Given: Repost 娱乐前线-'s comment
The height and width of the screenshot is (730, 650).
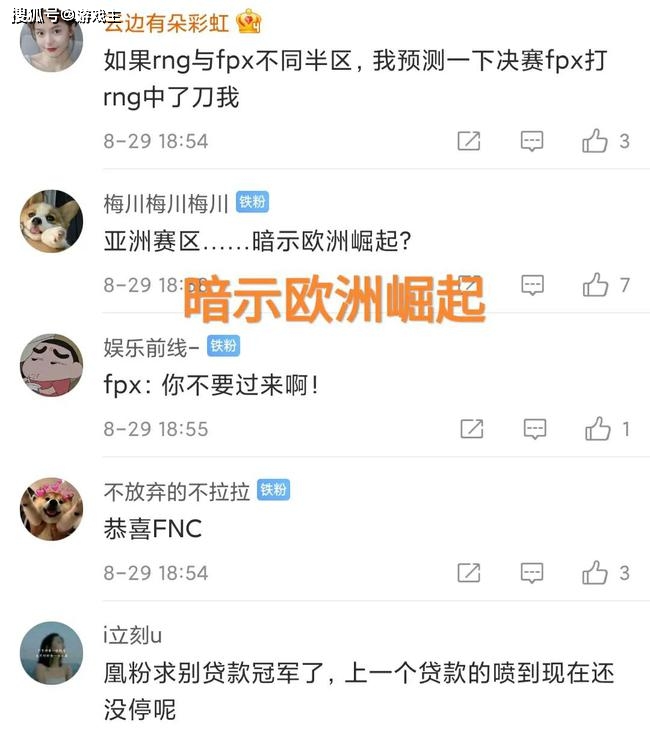Looking at the screenshot, I should pos(472,430).
